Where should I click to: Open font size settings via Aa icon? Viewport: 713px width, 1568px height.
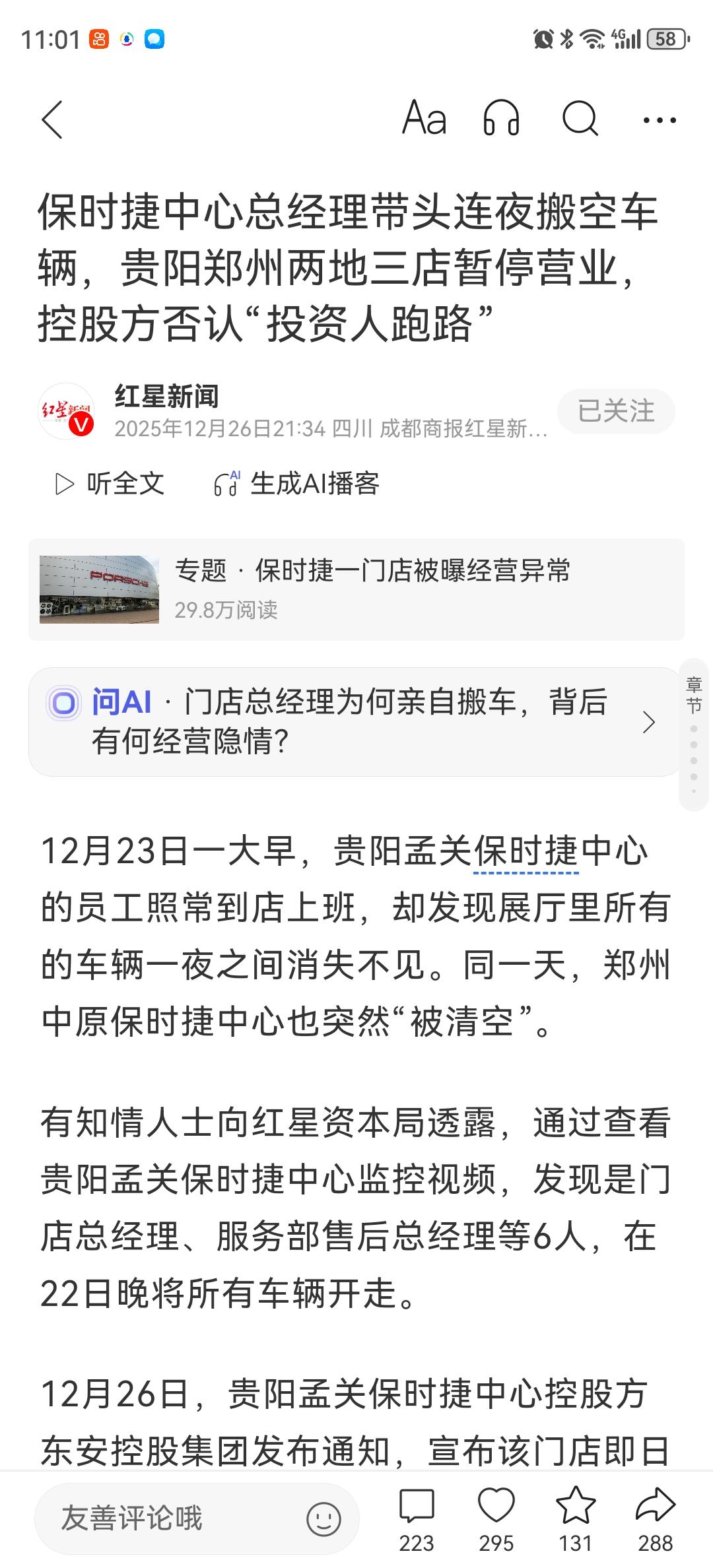(424, 119)
